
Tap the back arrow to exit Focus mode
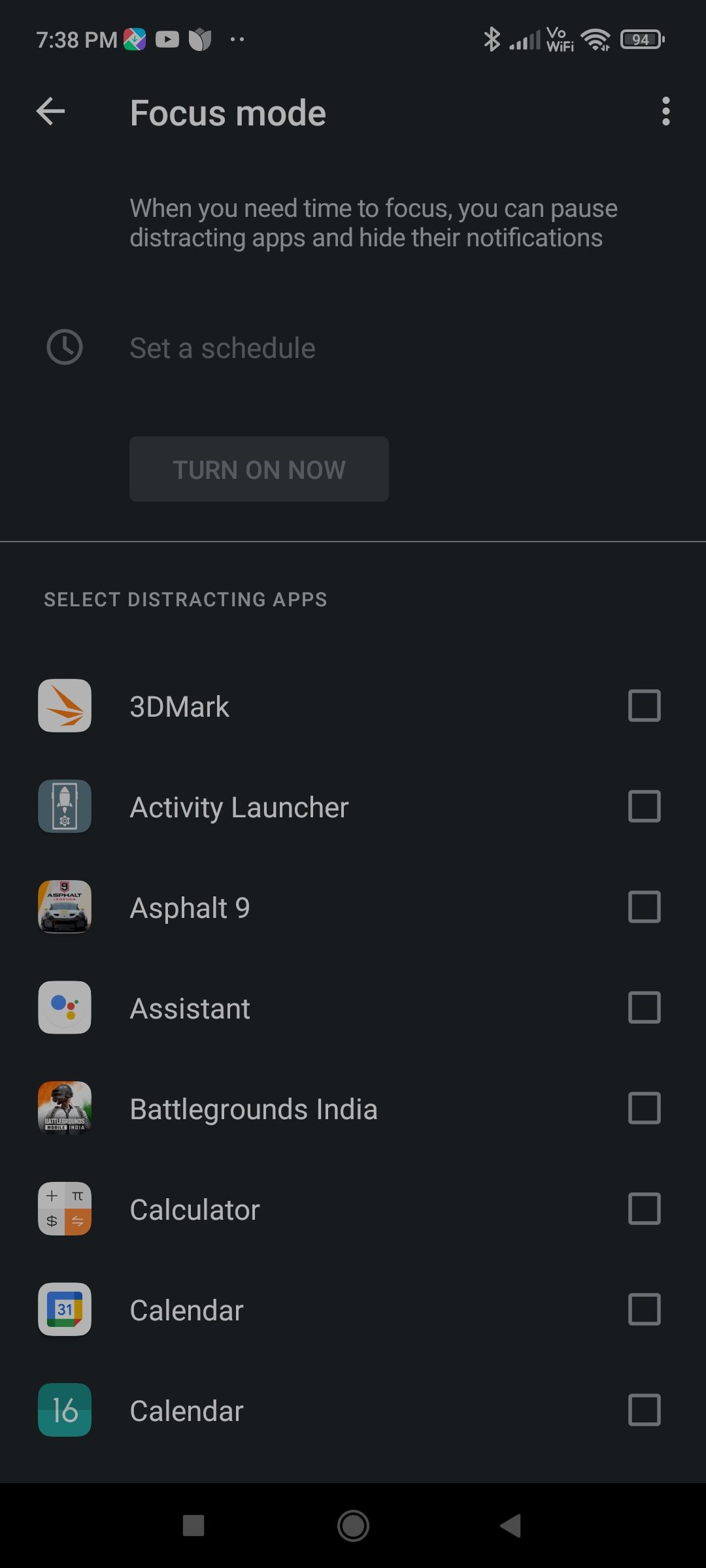coord(49,112)
